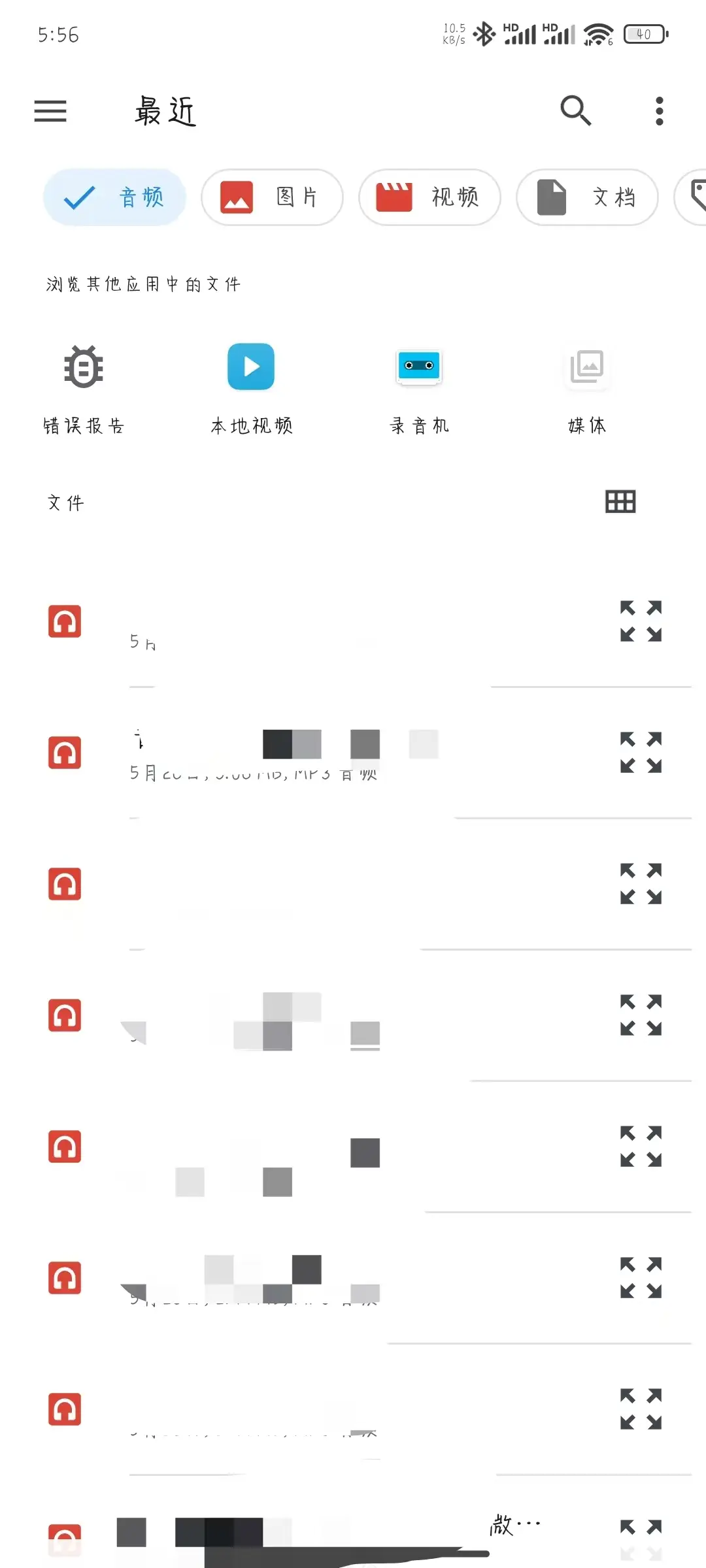Filter recent files by 图片

point(272,197)
